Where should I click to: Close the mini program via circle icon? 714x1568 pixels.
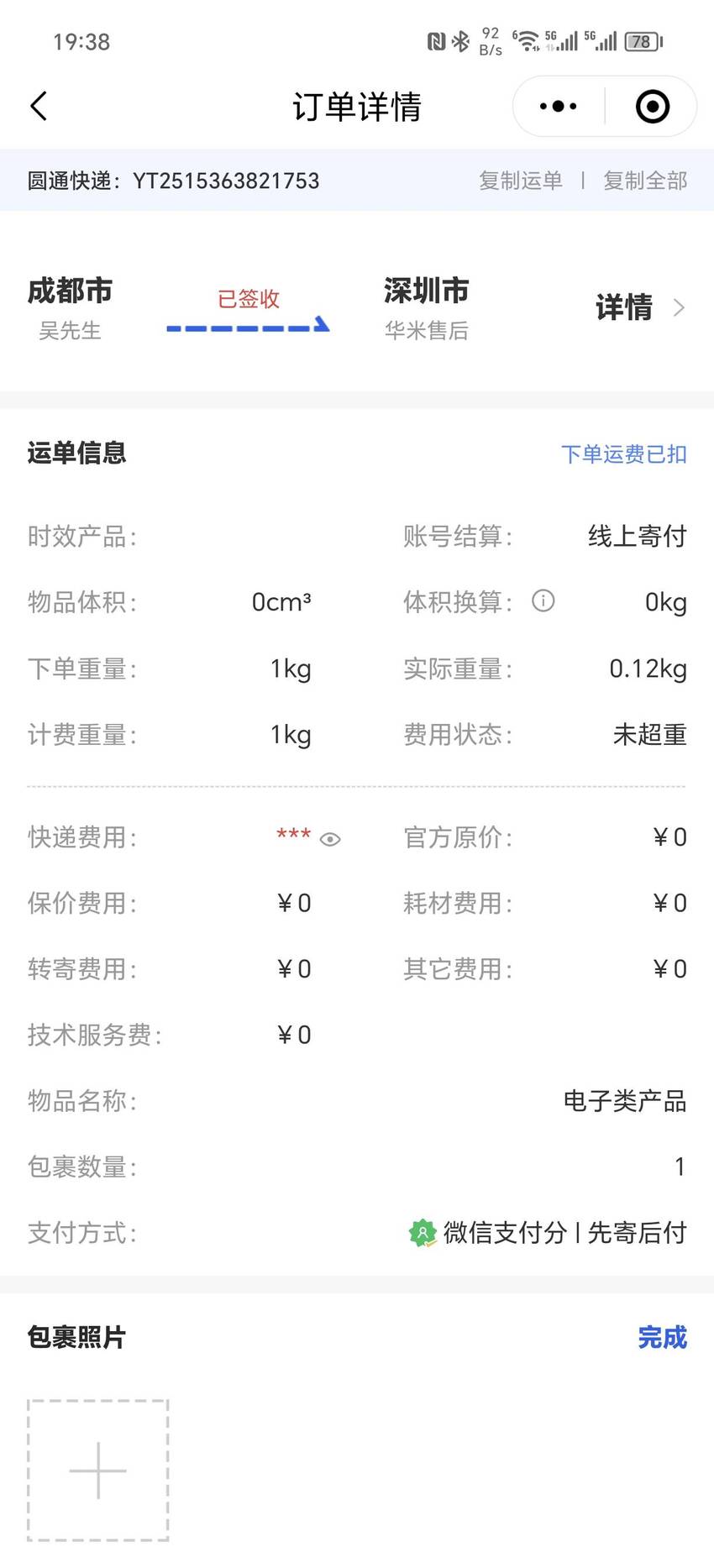tap(653, 107)
